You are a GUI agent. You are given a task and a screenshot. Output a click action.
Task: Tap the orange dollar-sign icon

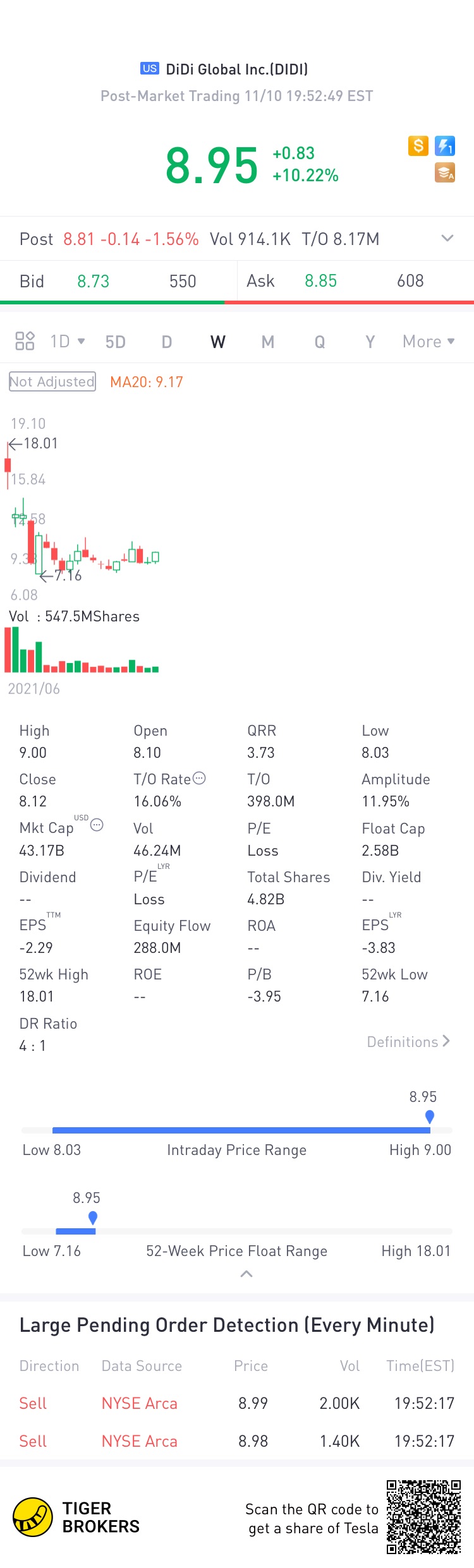[x=418, y=147]
